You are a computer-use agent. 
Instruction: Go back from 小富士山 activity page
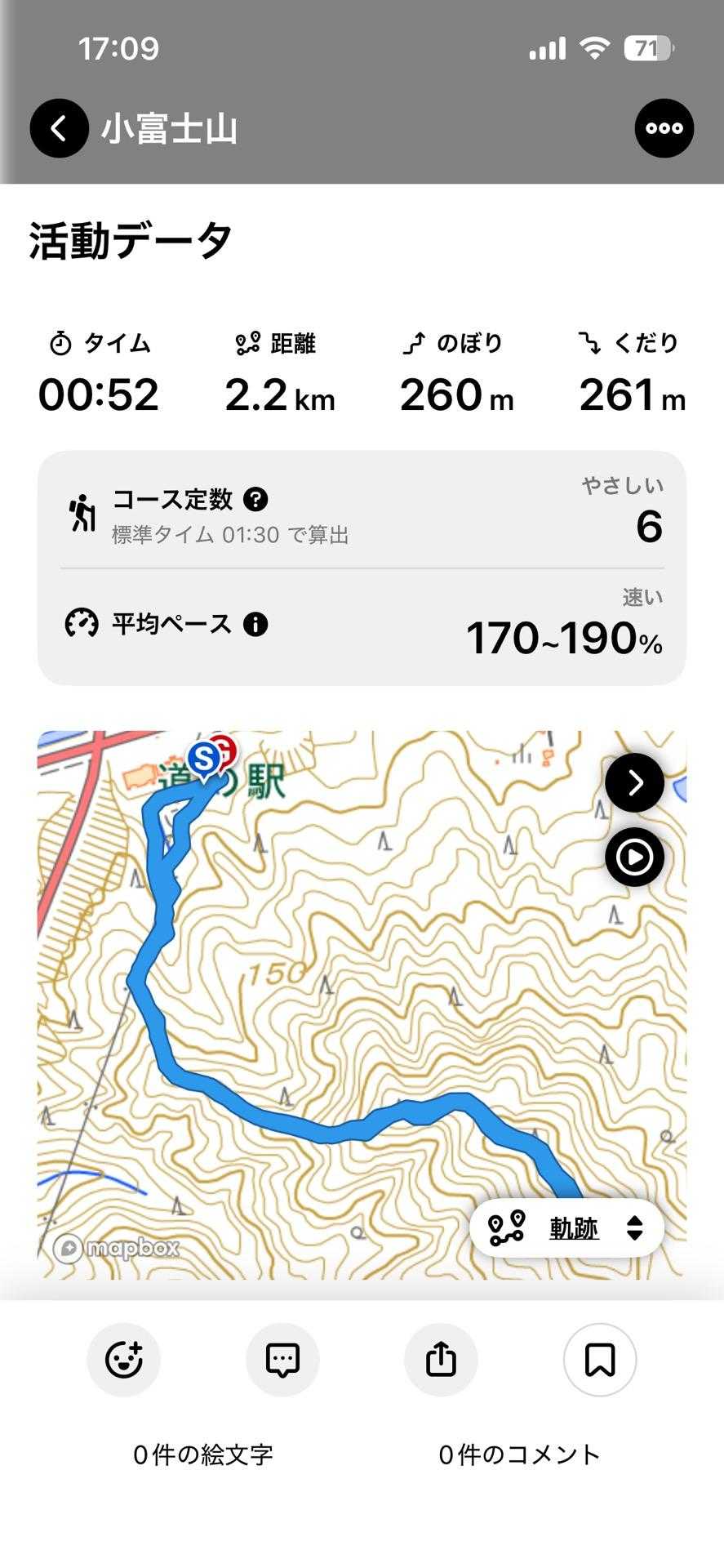(x=59, y=128)
